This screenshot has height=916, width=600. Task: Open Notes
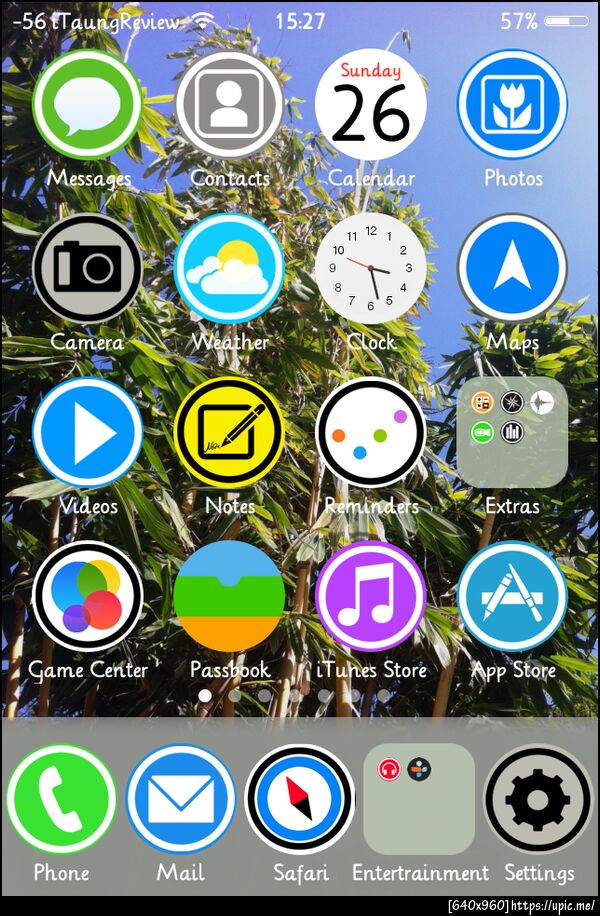[230, 432]
